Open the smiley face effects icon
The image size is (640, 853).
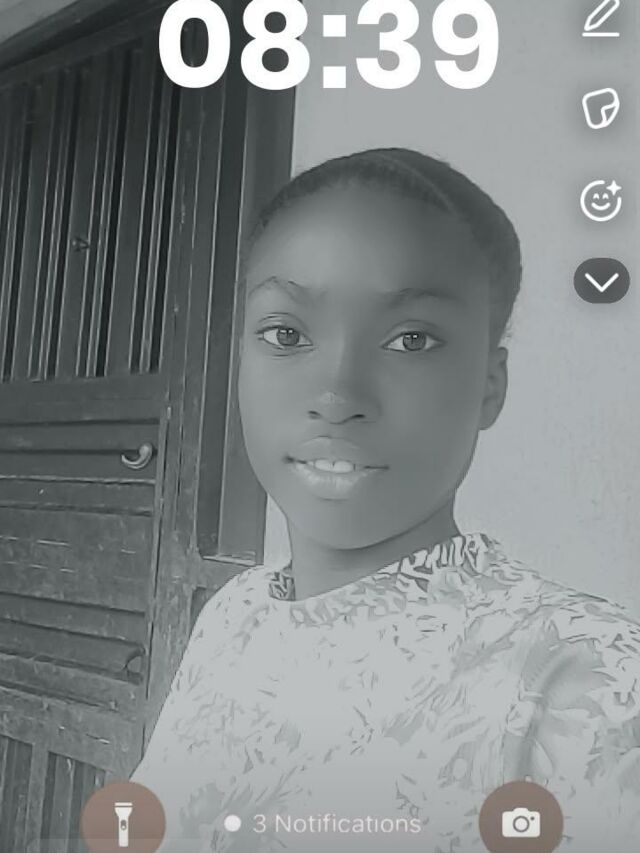point(601,201)
